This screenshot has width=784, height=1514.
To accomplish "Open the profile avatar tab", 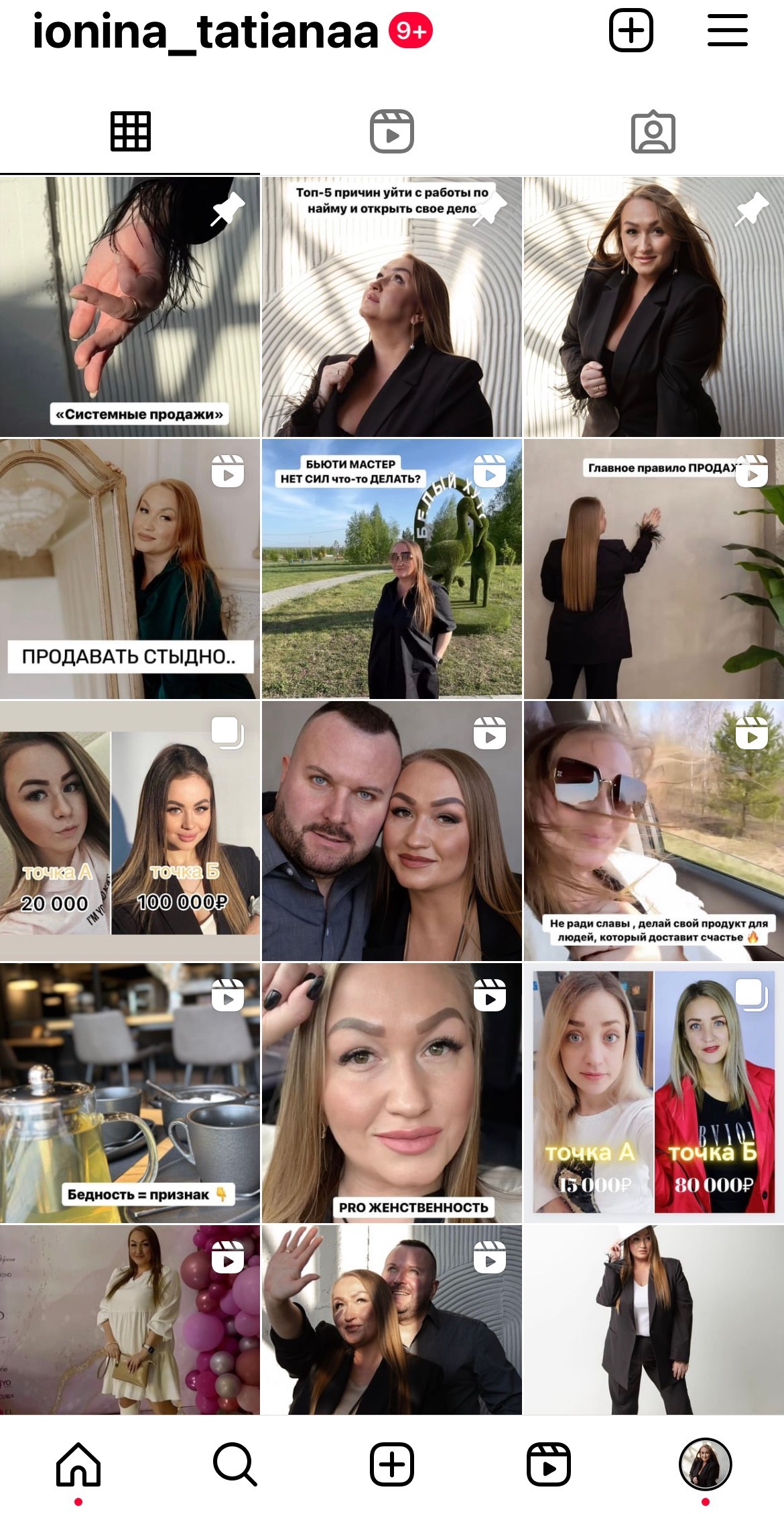I will coord(705,1463).
